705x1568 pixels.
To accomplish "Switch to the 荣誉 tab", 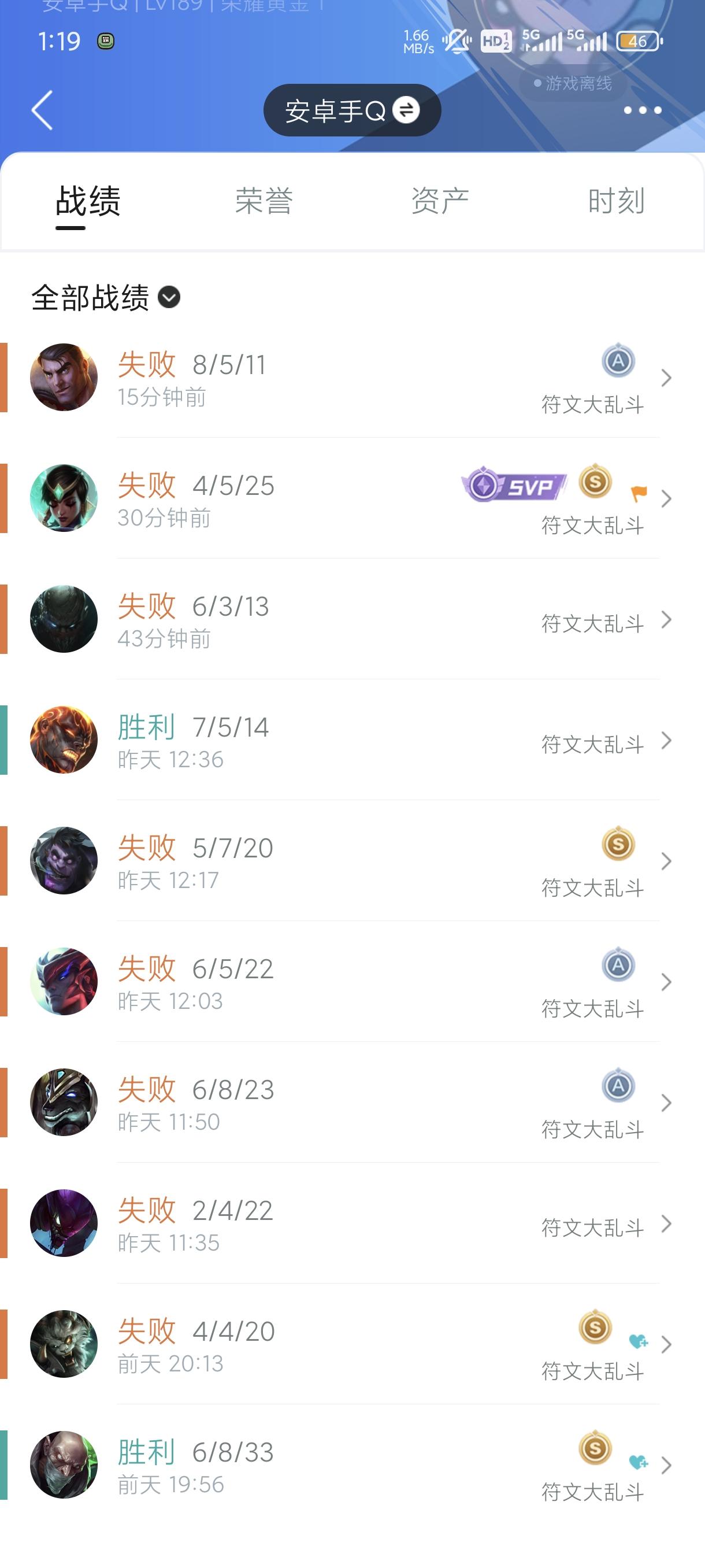I will [x=264, y=201].
